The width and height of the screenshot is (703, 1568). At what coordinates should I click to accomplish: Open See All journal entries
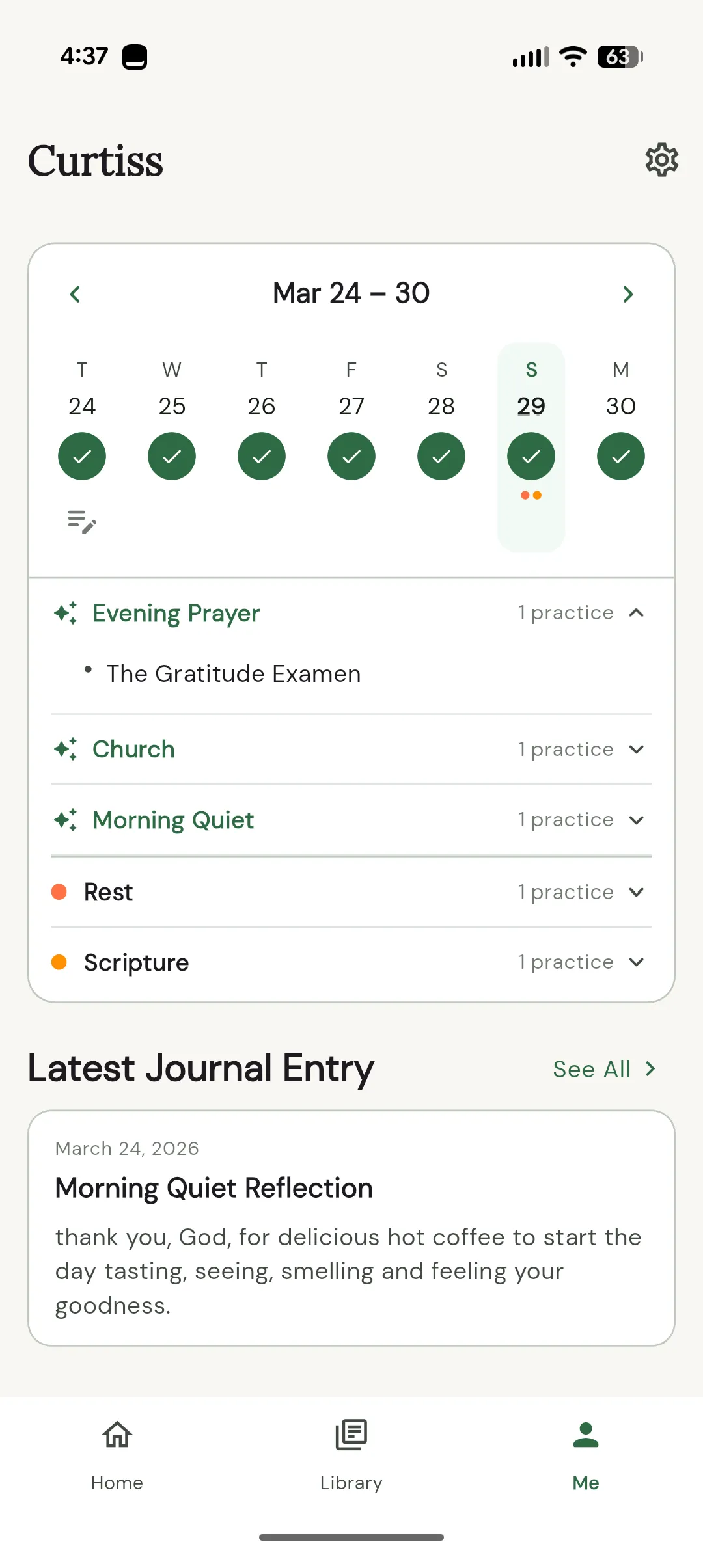pos(604,1069)
